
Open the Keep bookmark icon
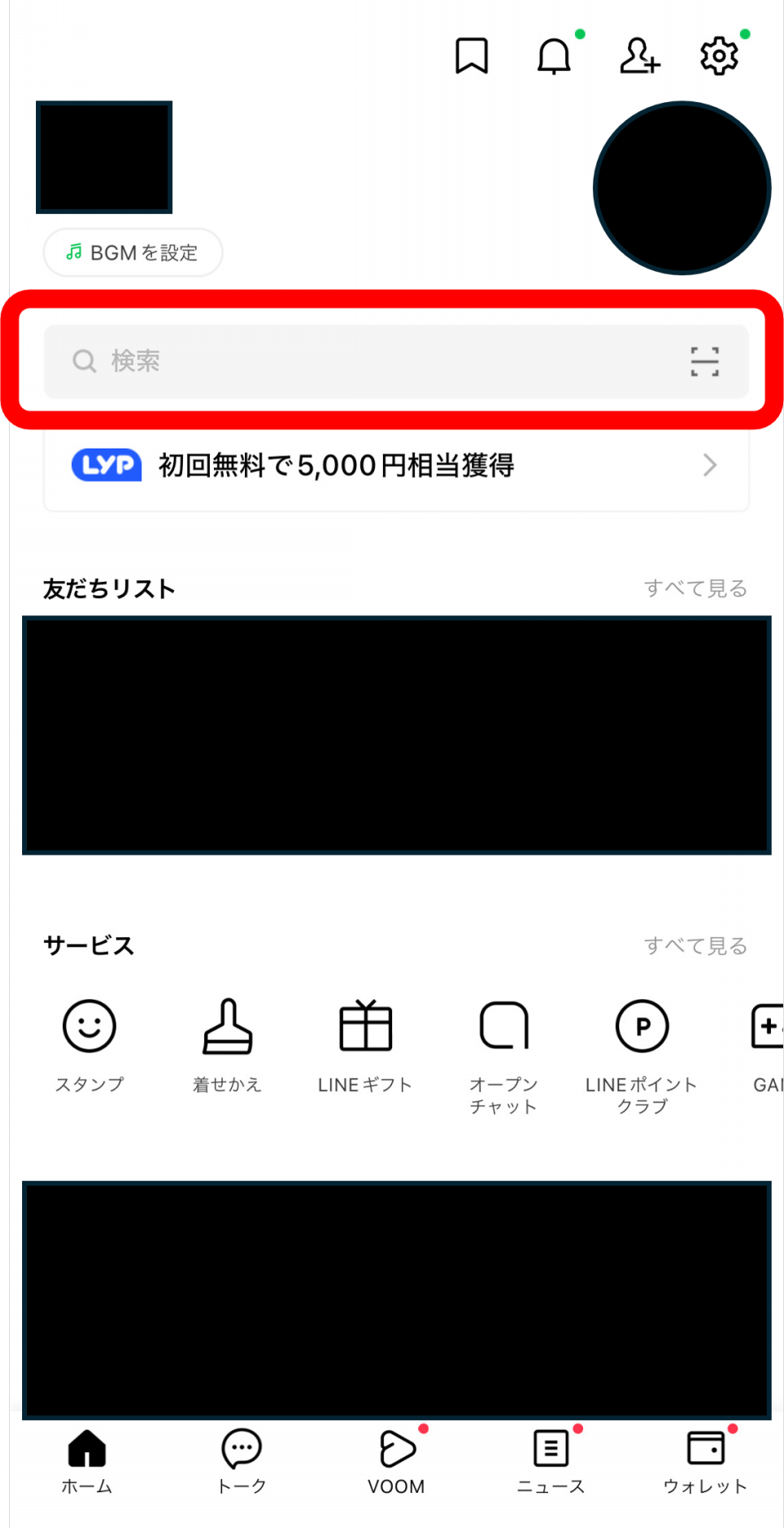[471, 56]
